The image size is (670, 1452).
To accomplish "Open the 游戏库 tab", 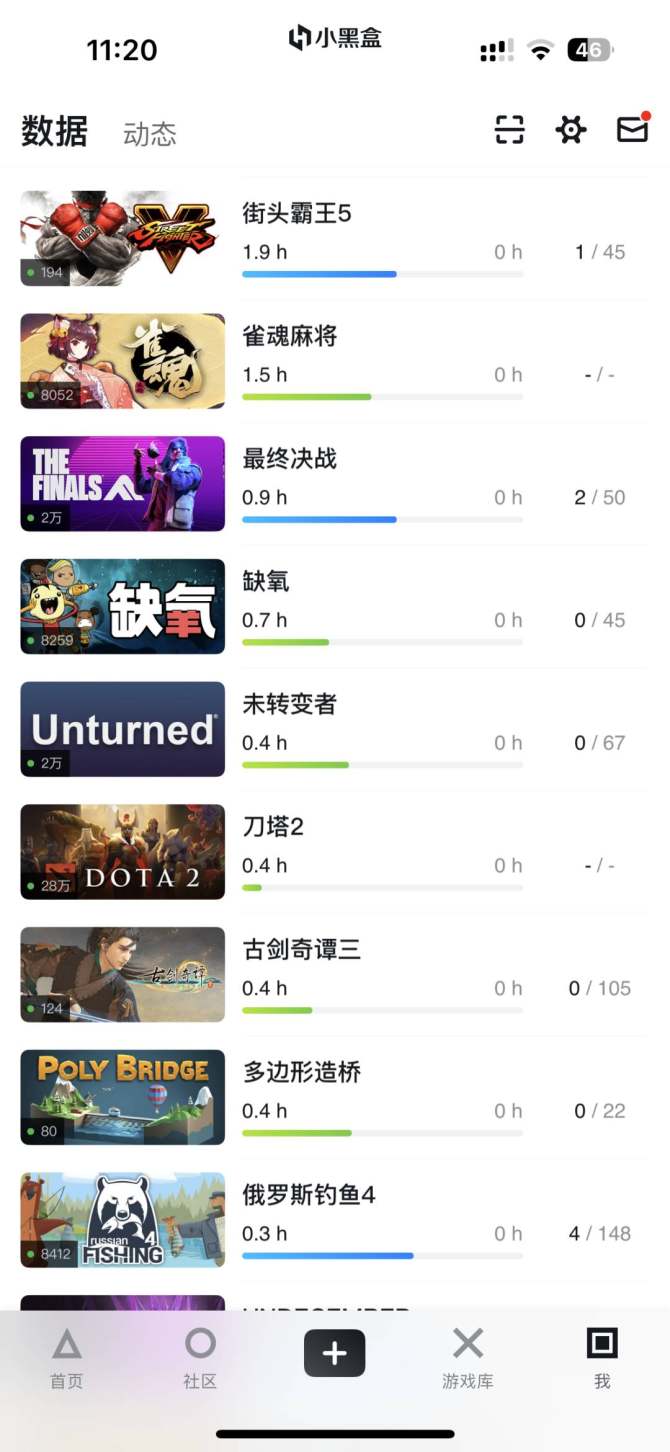I will pyautogui.click(x=468, y=1358).
